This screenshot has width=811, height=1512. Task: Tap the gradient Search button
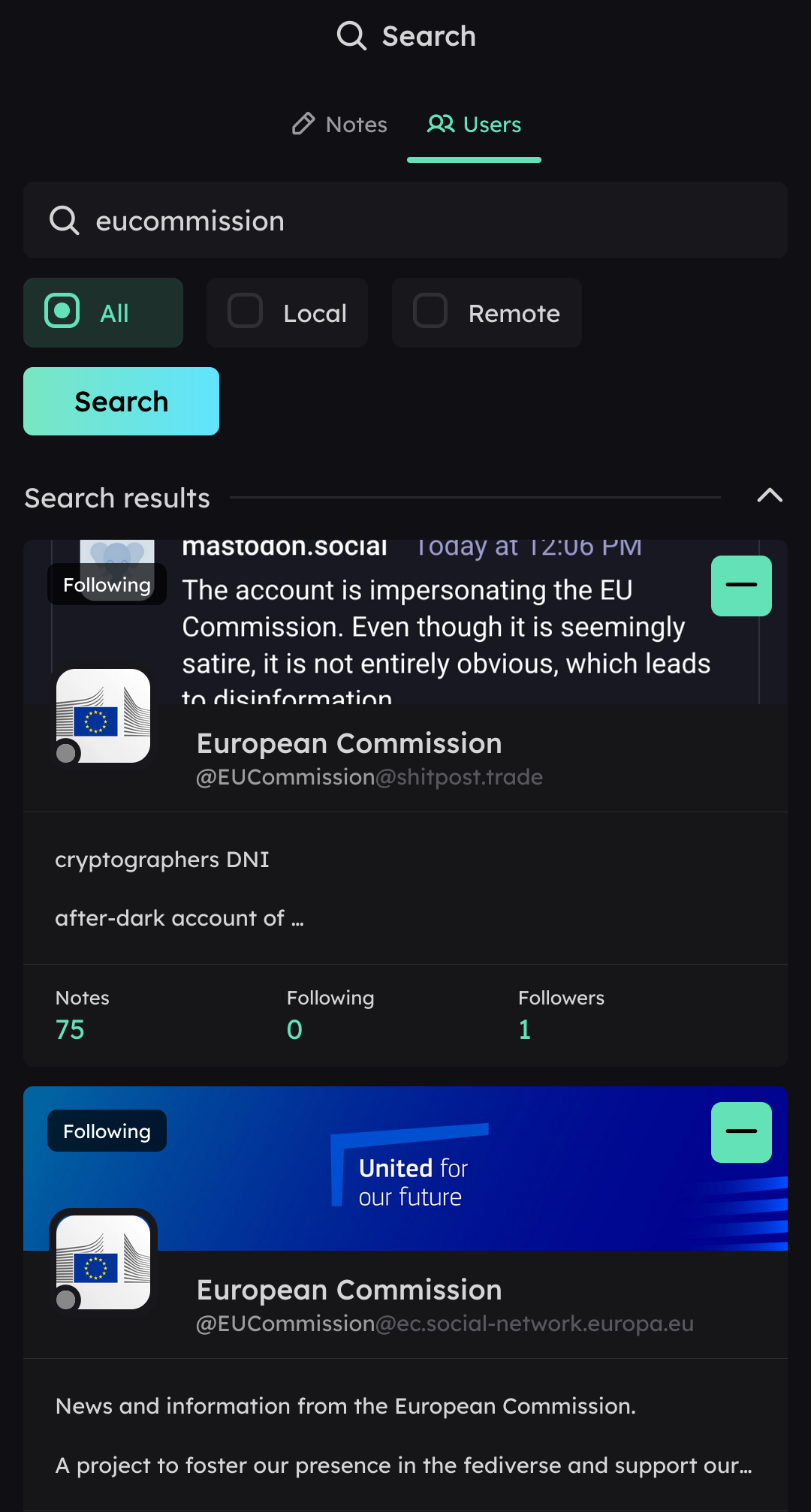pos(121,402)
